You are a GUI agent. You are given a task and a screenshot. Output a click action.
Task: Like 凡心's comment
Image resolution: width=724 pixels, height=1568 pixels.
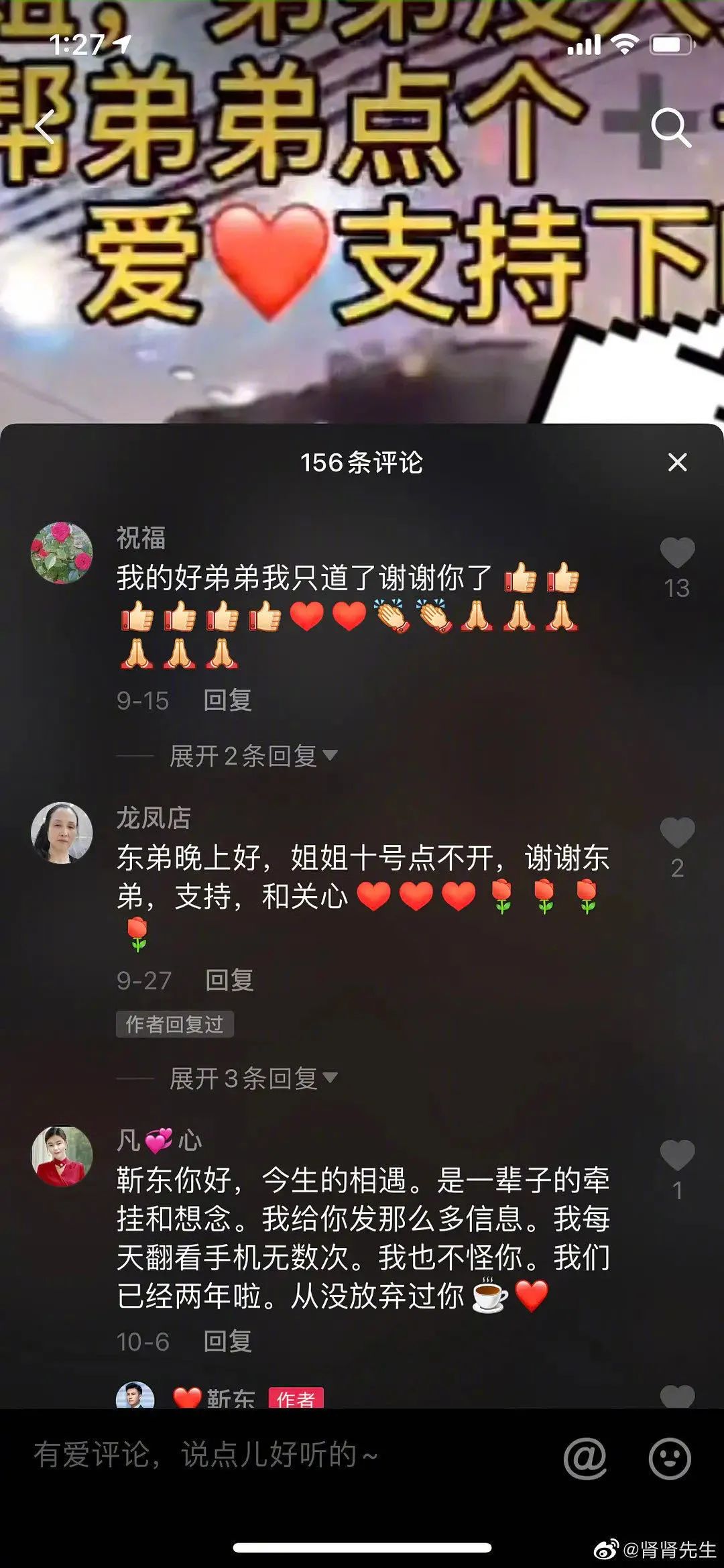(677, 1156)
